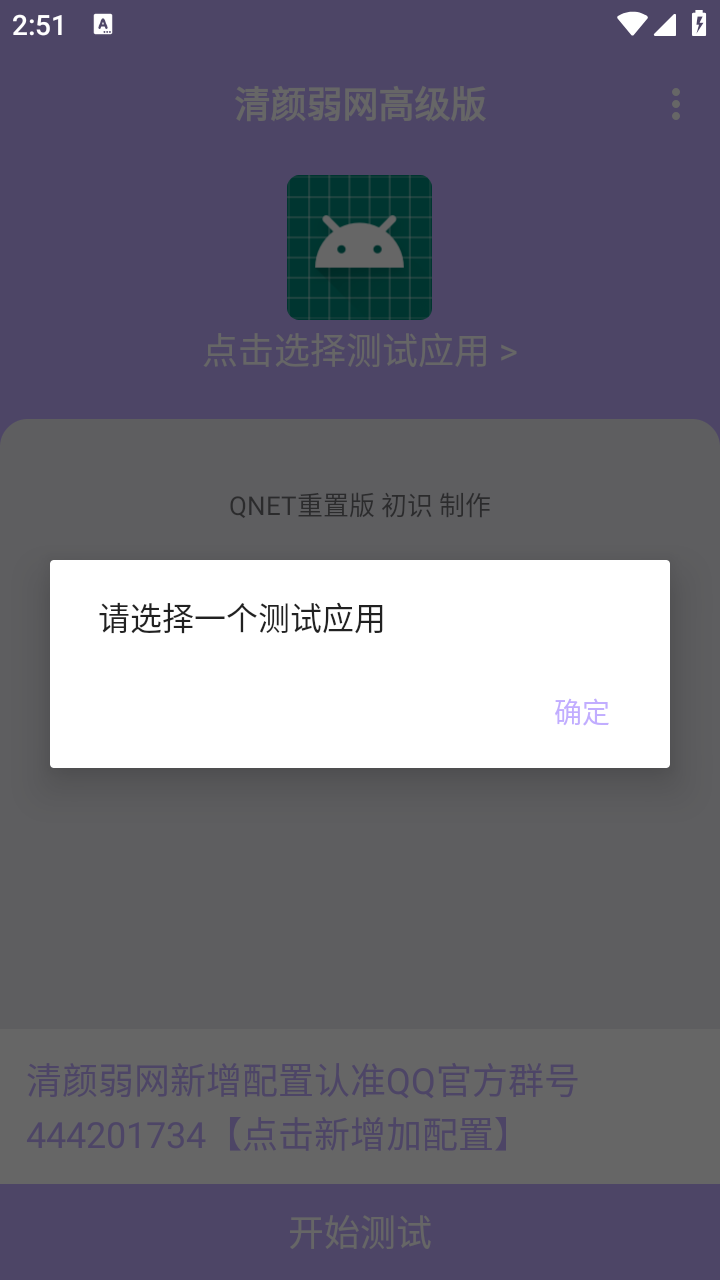The width and height of the screenshot is (720, 1280).
Task: Tap the keyboard layout 'A' icon in the status bar
Action: click(x=101, y=25)
